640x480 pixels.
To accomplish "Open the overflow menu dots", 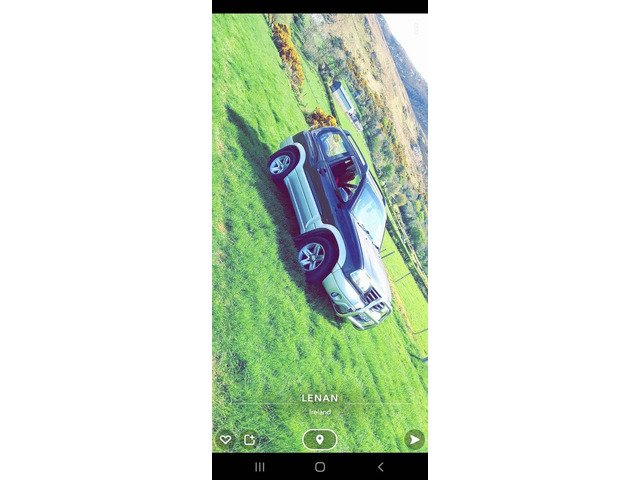I will pyautogui.click(x=416, y=29).
